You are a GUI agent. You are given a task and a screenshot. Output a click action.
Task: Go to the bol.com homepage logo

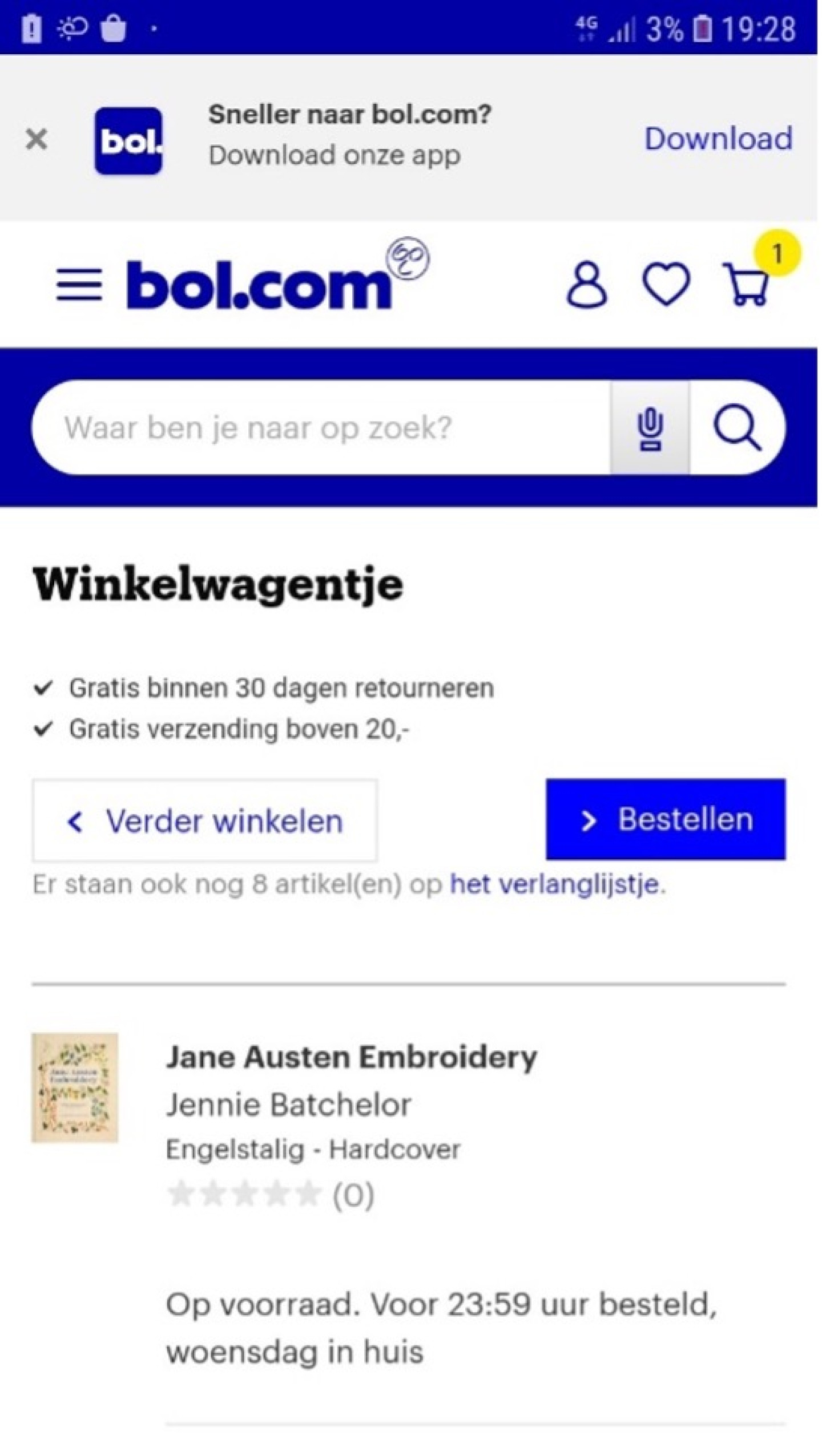pyautogui.click(x=260, y=283)
